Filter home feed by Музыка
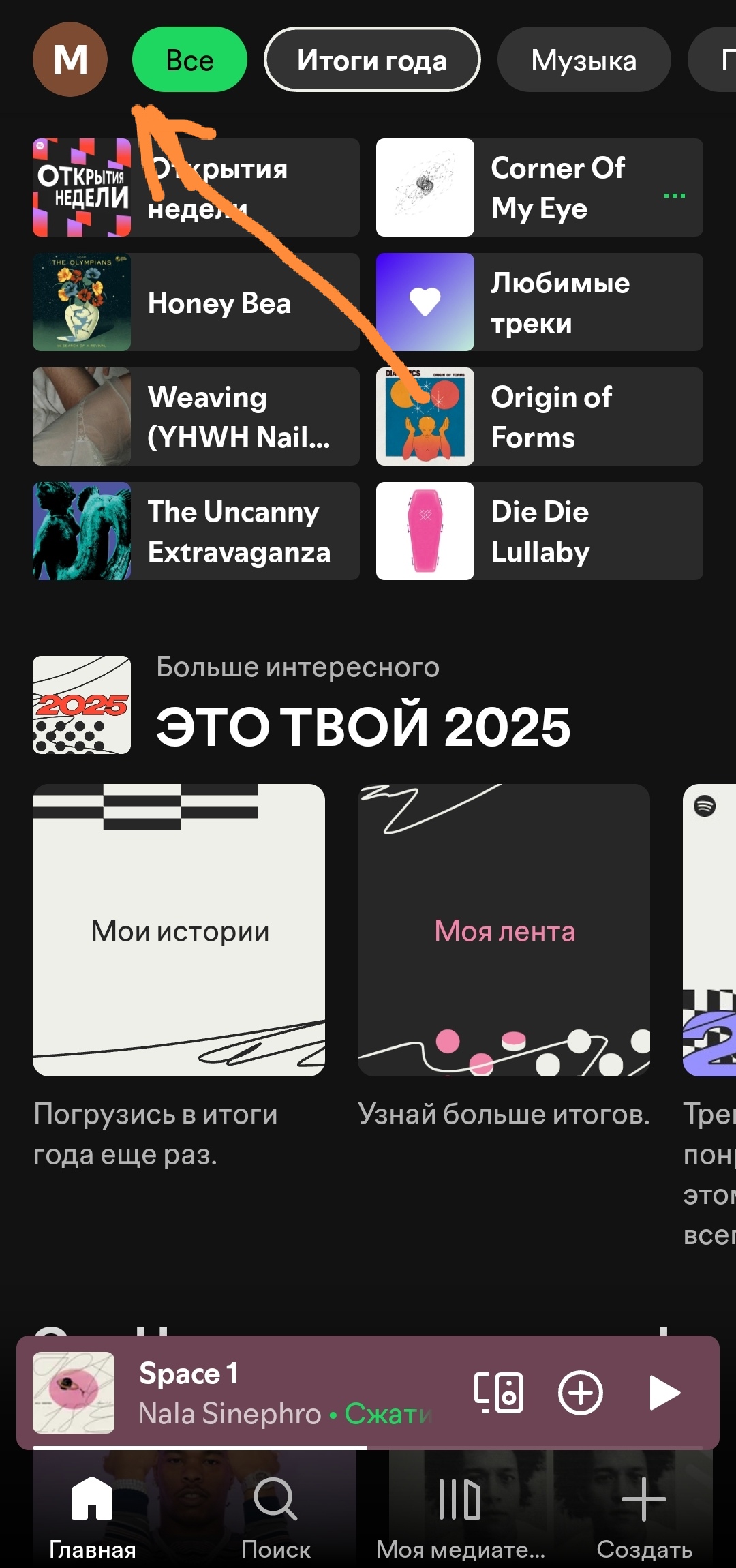This screenshot has width=736, height=1568. (583, 60)
